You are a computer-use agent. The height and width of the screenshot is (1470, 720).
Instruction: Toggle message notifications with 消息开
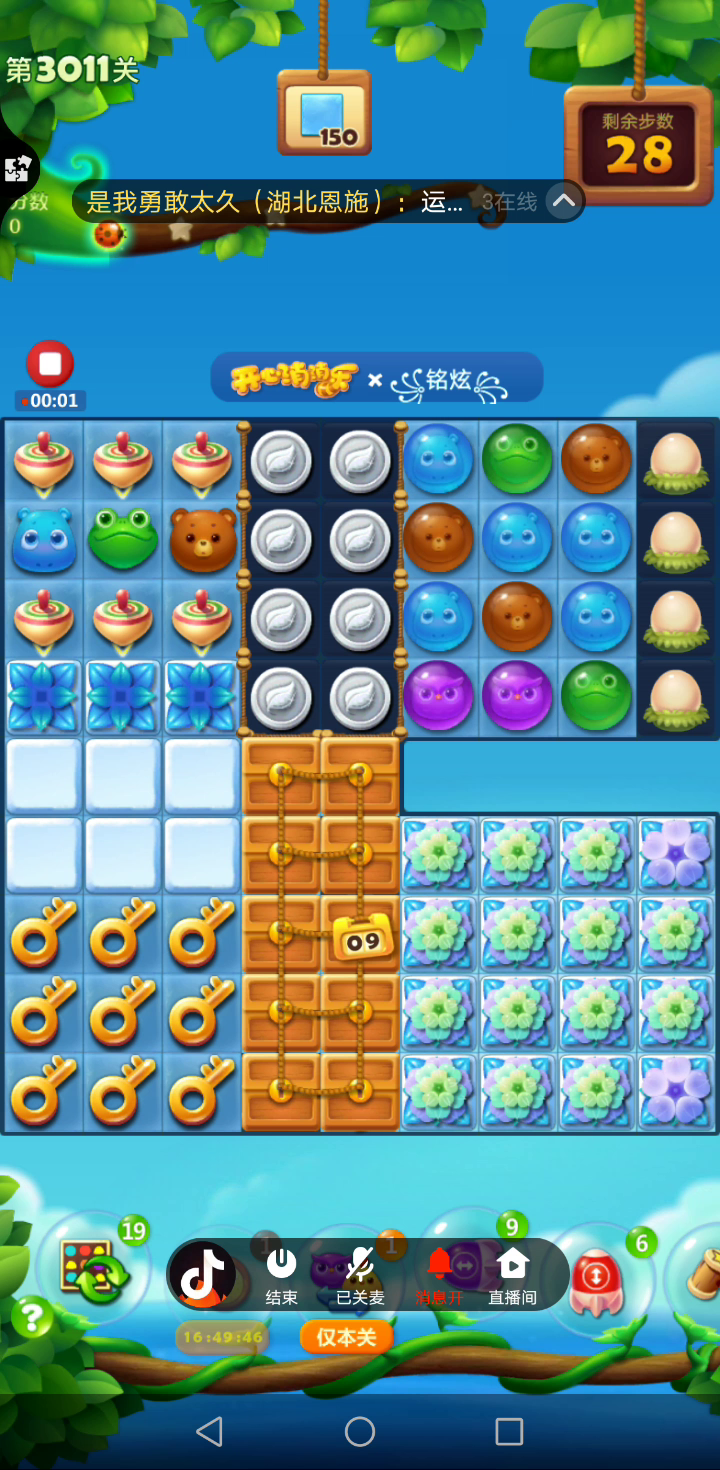440,1276
